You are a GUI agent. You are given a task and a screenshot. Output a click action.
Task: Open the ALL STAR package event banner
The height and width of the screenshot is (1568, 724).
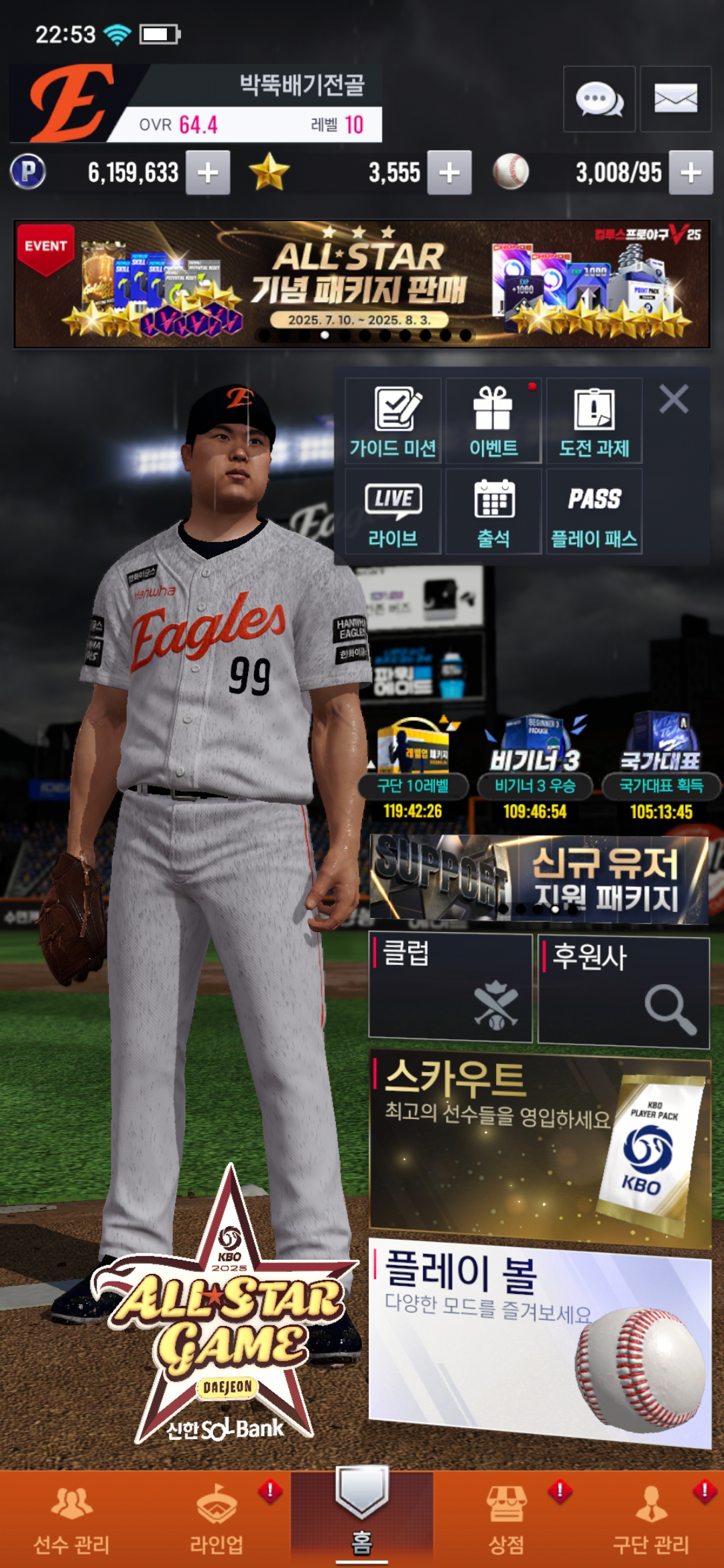pos(362,284)
